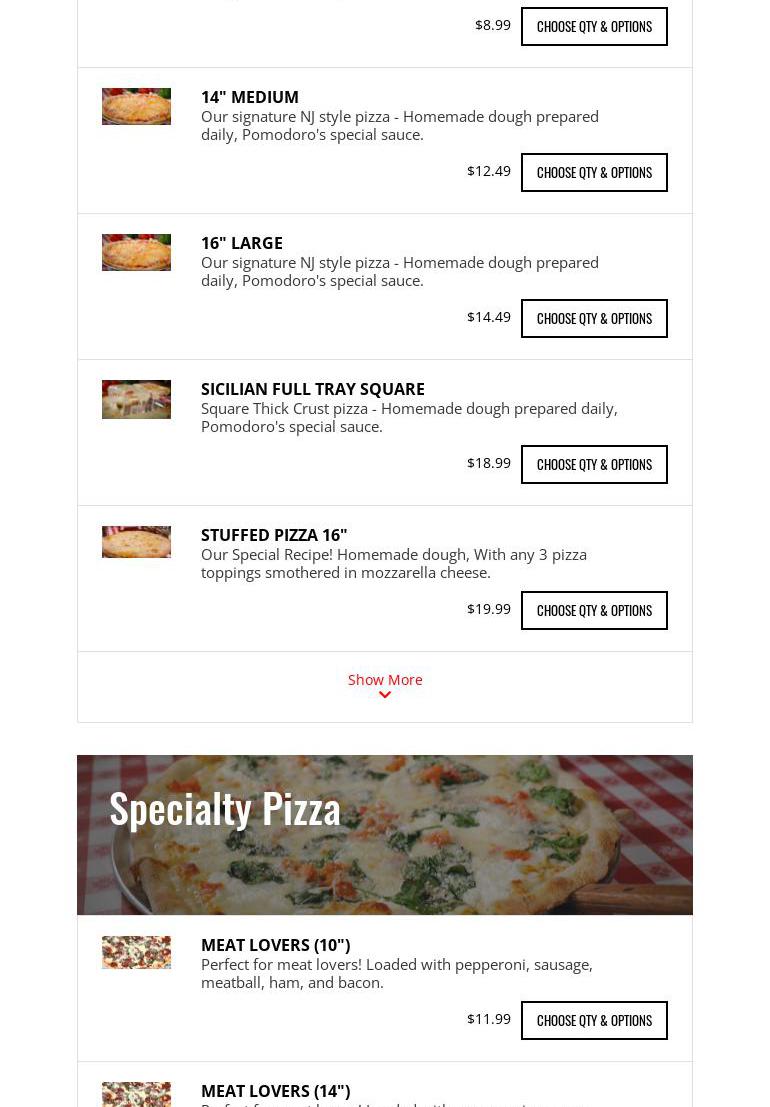
Task: Choose quantity and options for Meat Lovers (10")
Action: 594,1021
